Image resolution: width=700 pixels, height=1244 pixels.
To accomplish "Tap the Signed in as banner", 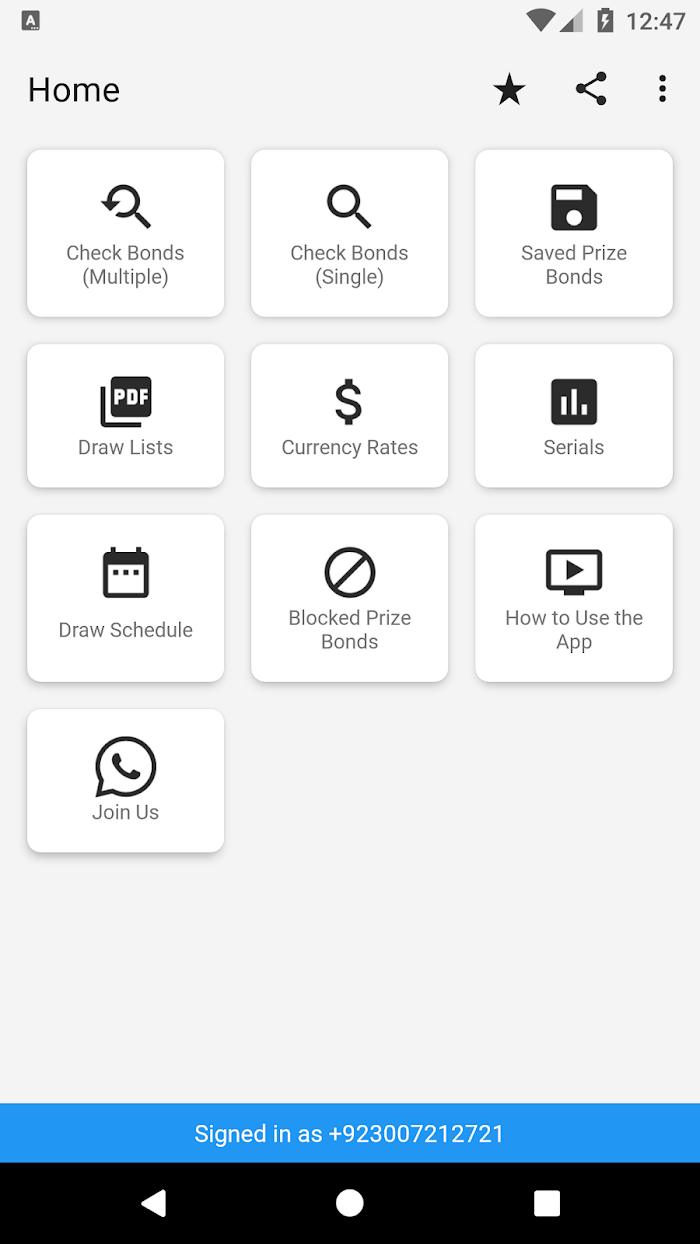I will 350,1133.
